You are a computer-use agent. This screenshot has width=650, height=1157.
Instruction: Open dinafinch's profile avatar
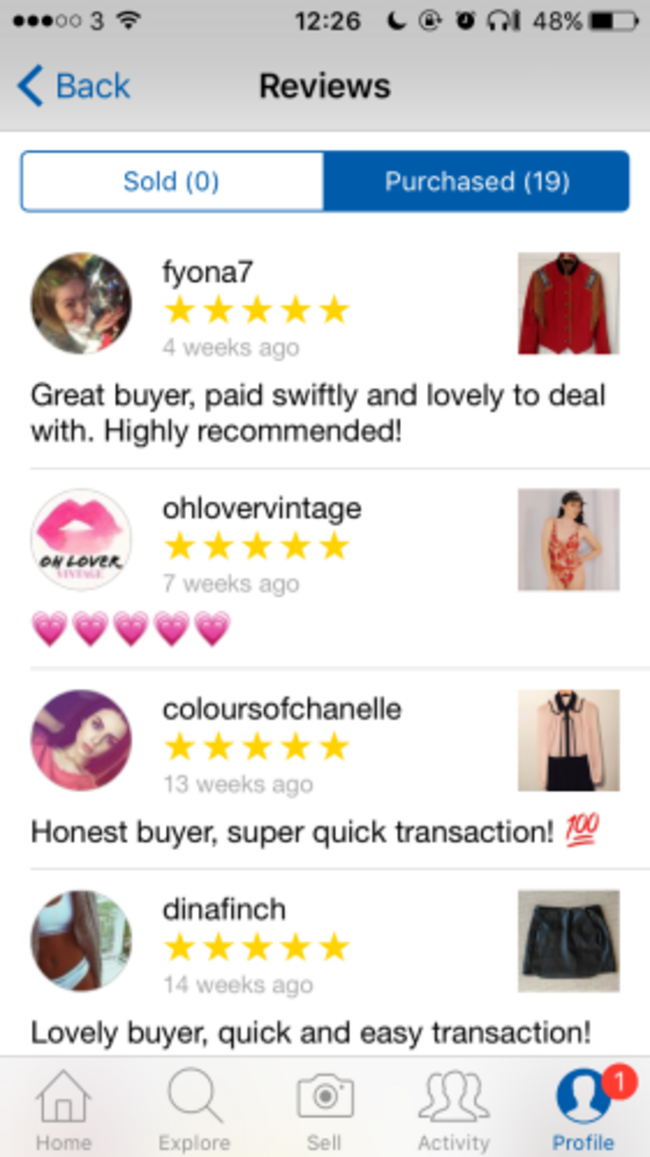click(81, 941)
